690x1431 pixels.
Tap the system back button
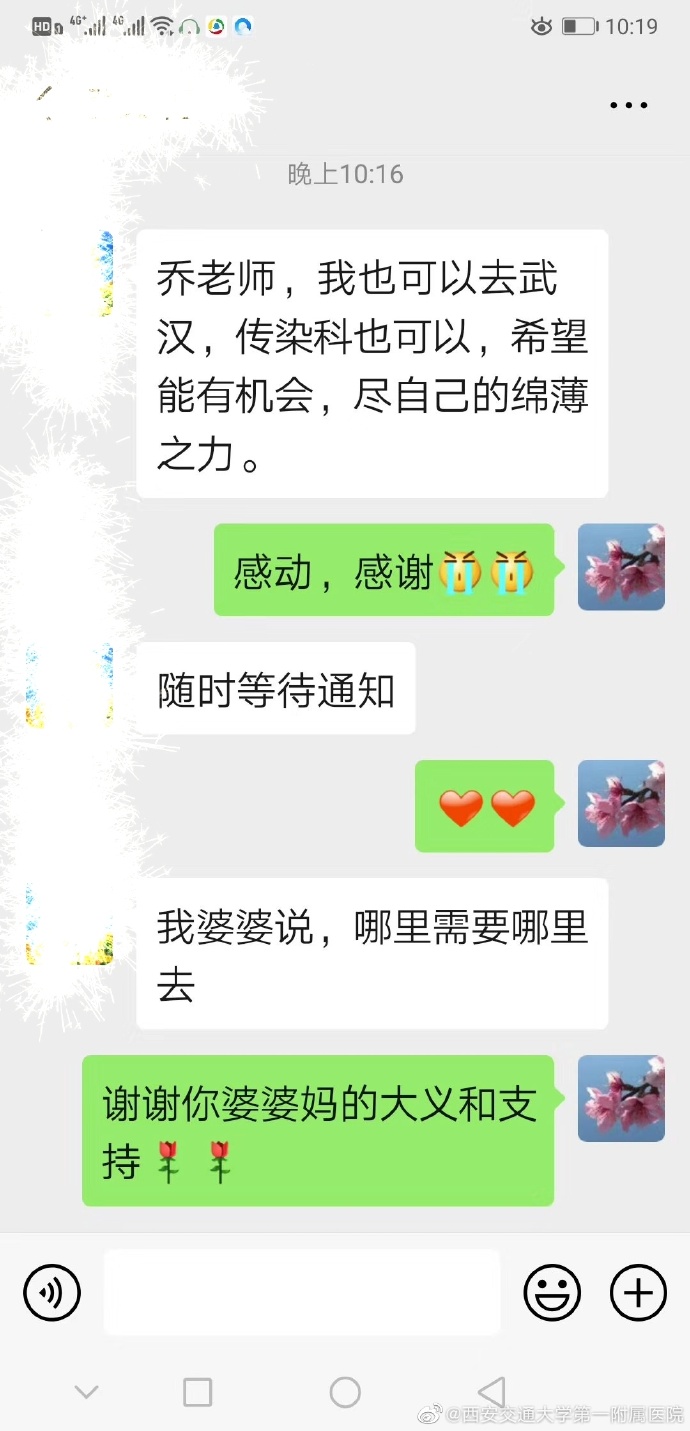491,1391
